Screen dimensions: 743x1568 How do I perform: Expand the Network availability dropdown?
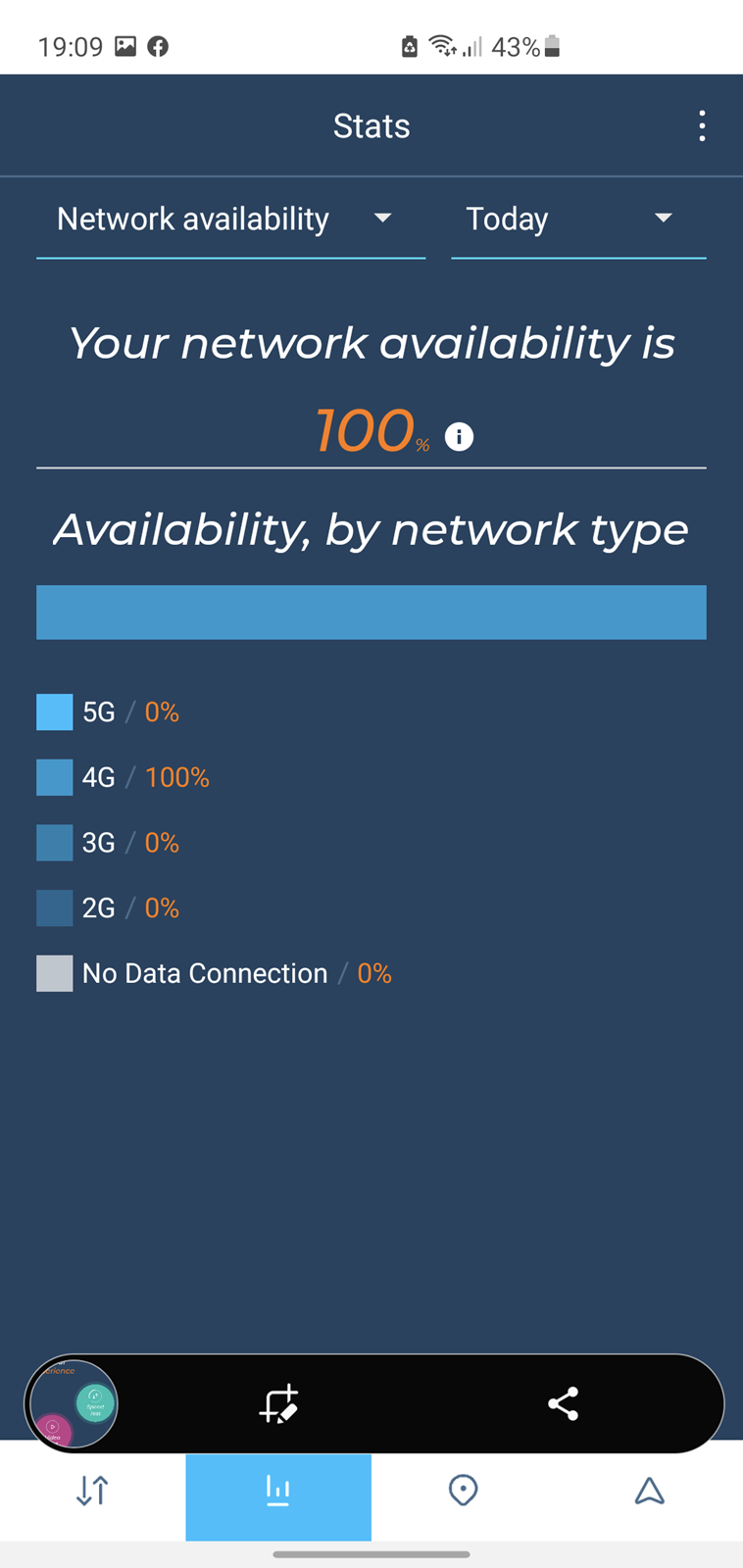[x=230, y=219]
